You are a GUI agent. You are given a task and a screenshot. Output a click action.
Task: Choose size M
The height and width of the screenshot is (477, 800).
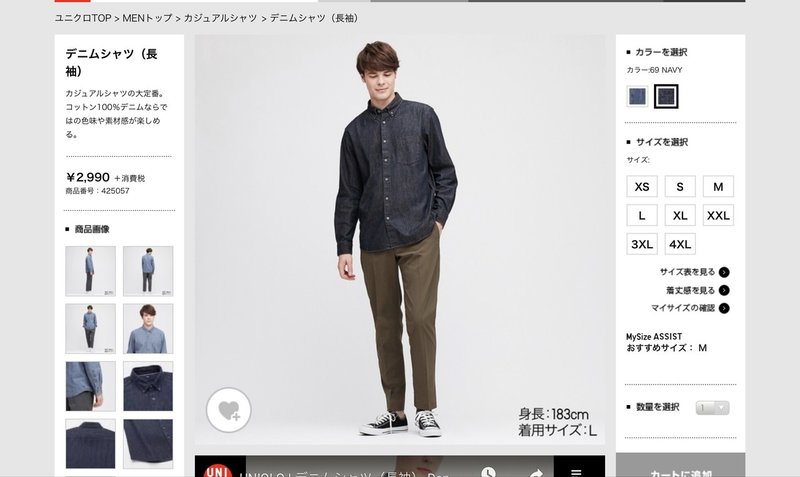point(718,187)
